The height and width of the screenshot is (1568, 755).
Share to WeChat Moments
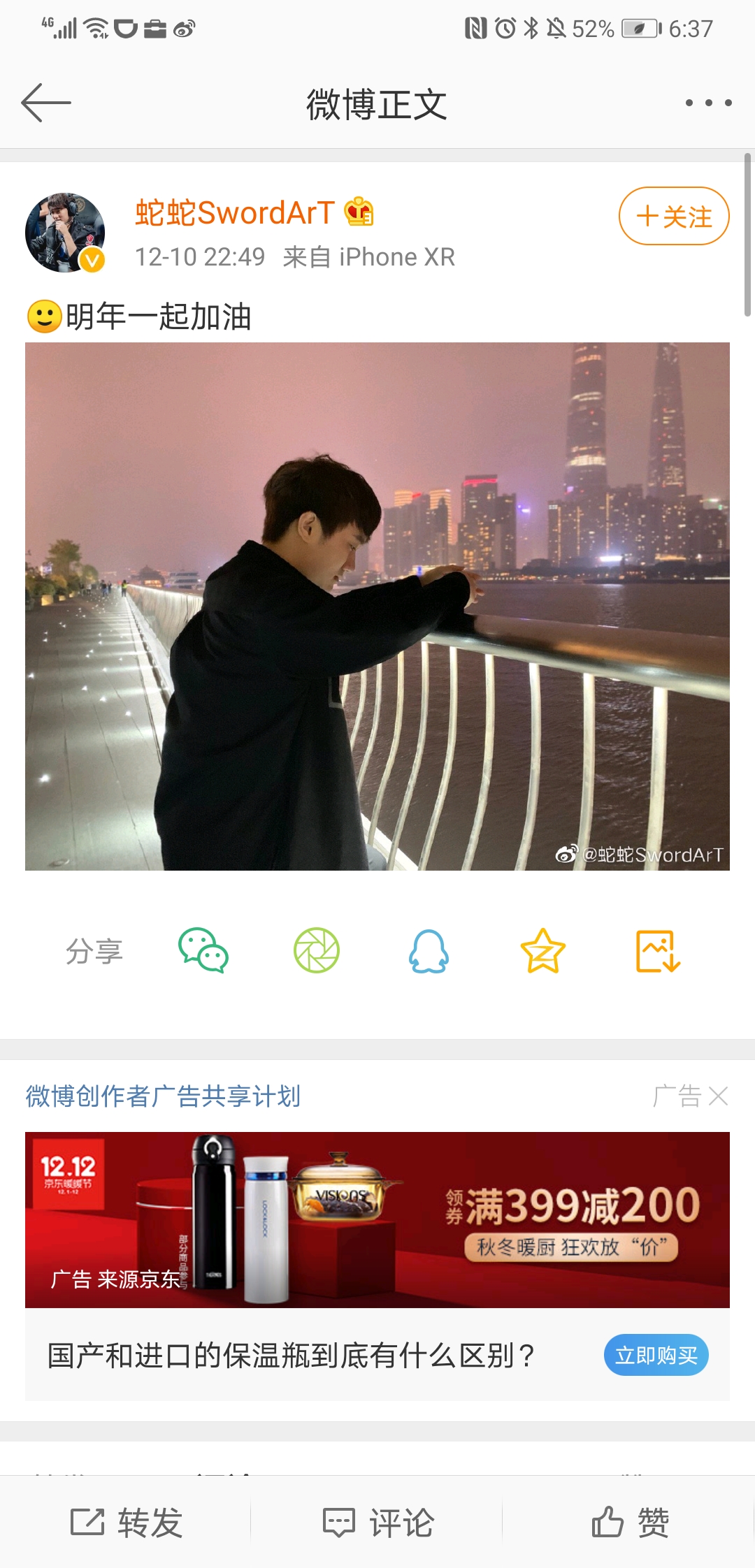click(317, 950)
